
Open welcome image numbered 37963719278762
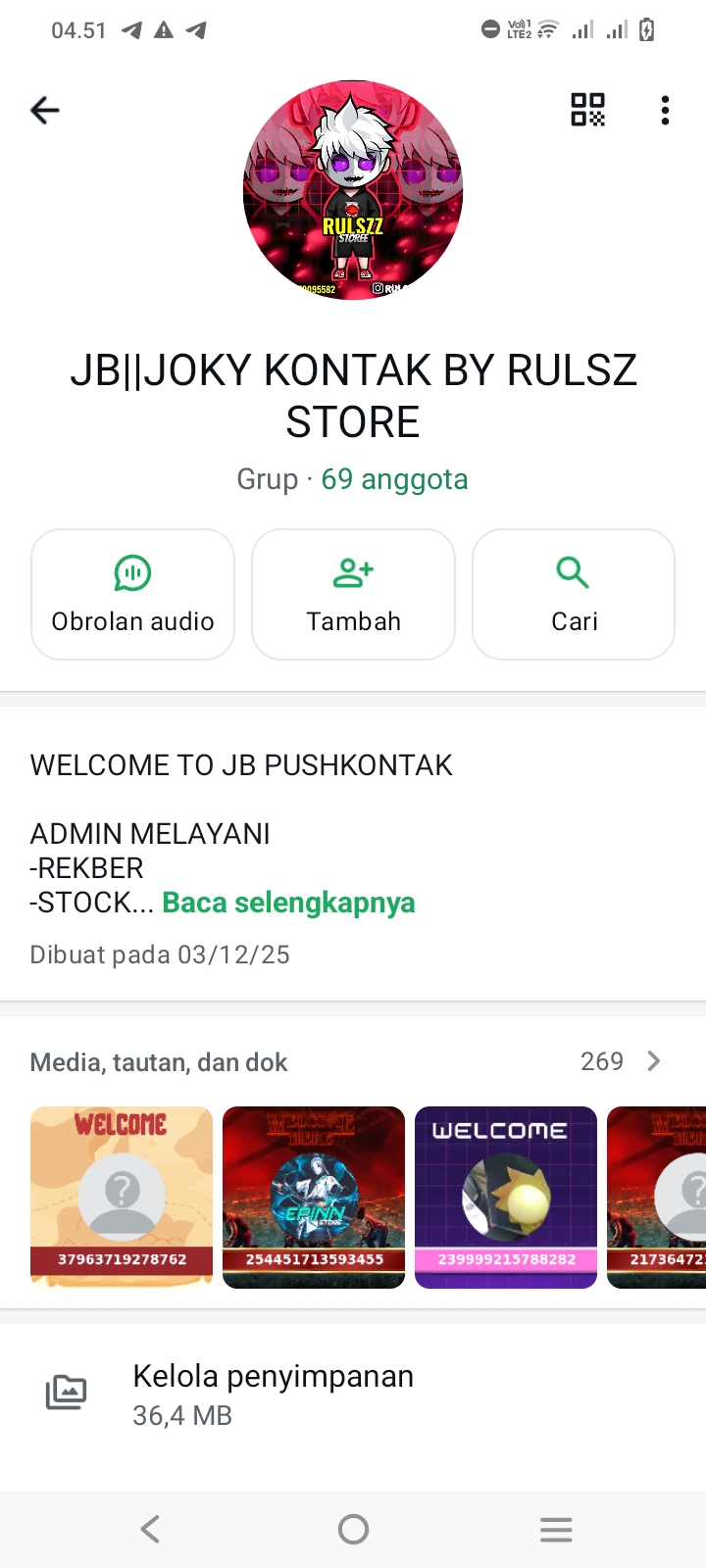point(122,1197)
